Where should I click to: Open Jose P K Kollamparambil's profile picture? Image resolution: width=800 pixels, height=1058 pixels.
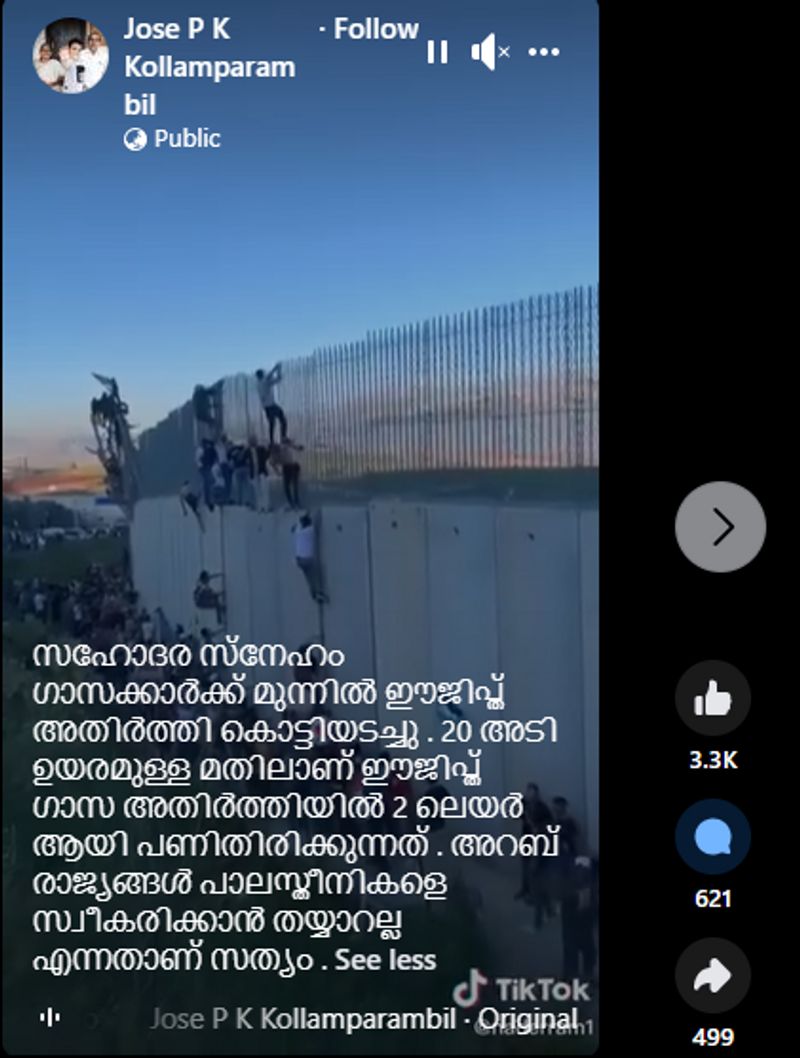click(x=70, y=56)
